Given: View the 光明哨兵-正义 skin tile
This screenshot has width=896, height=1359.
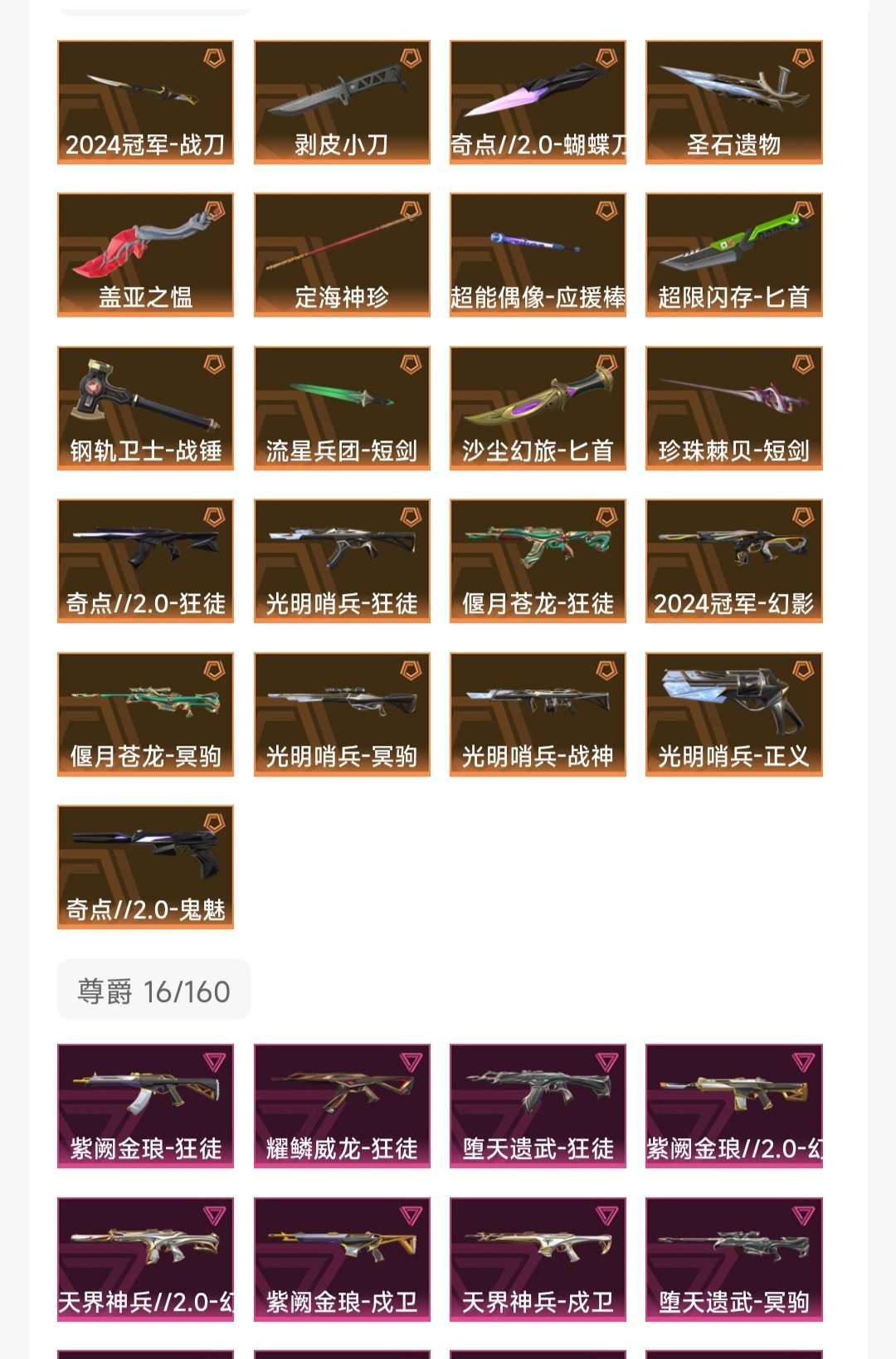Looking at the screenshot, I should click(x=733, y=714).
